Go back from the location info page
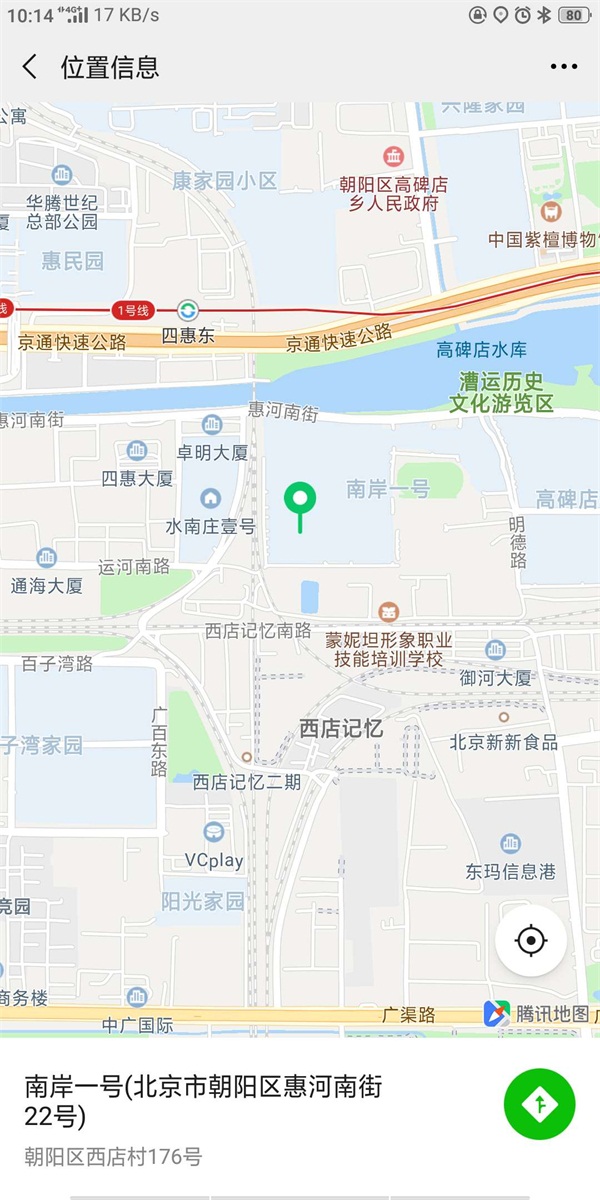 point(30,67)
